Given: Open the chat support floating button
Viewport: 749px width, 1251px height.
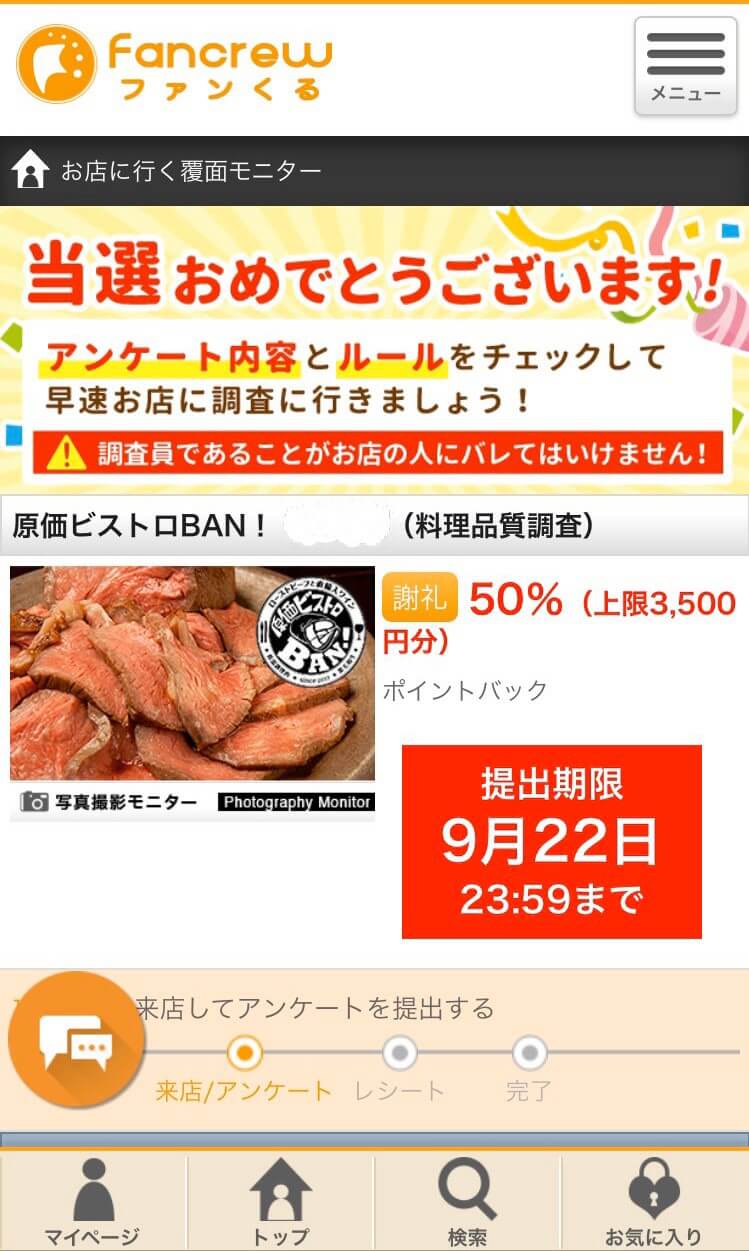Looking at the screenshot, I should (x=76, y=1039).
